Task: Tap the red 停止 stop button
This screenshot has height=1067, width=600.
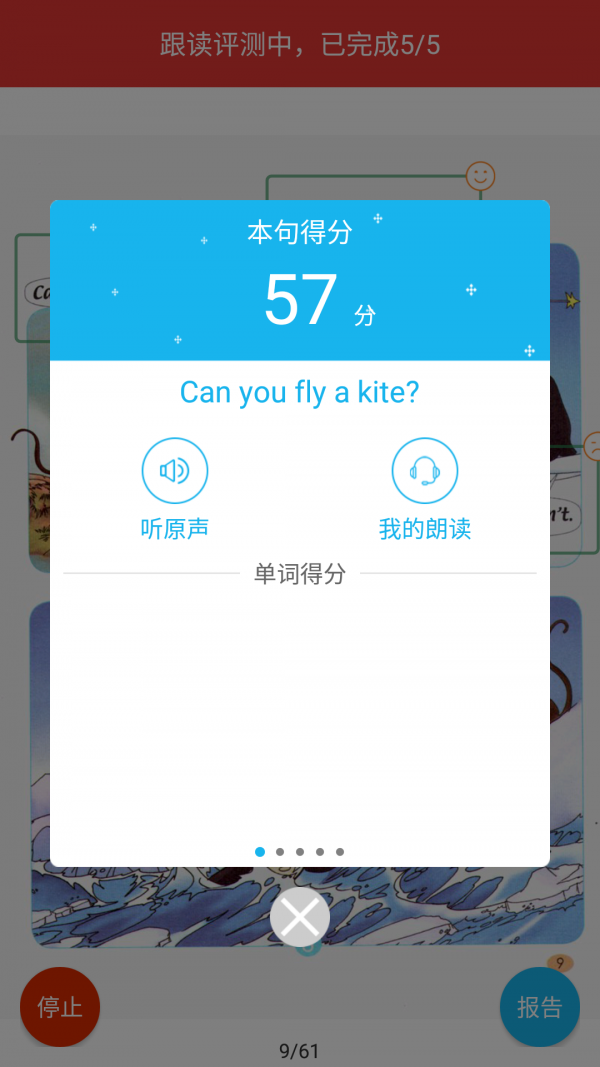Action: click(x=60, y=1006)
